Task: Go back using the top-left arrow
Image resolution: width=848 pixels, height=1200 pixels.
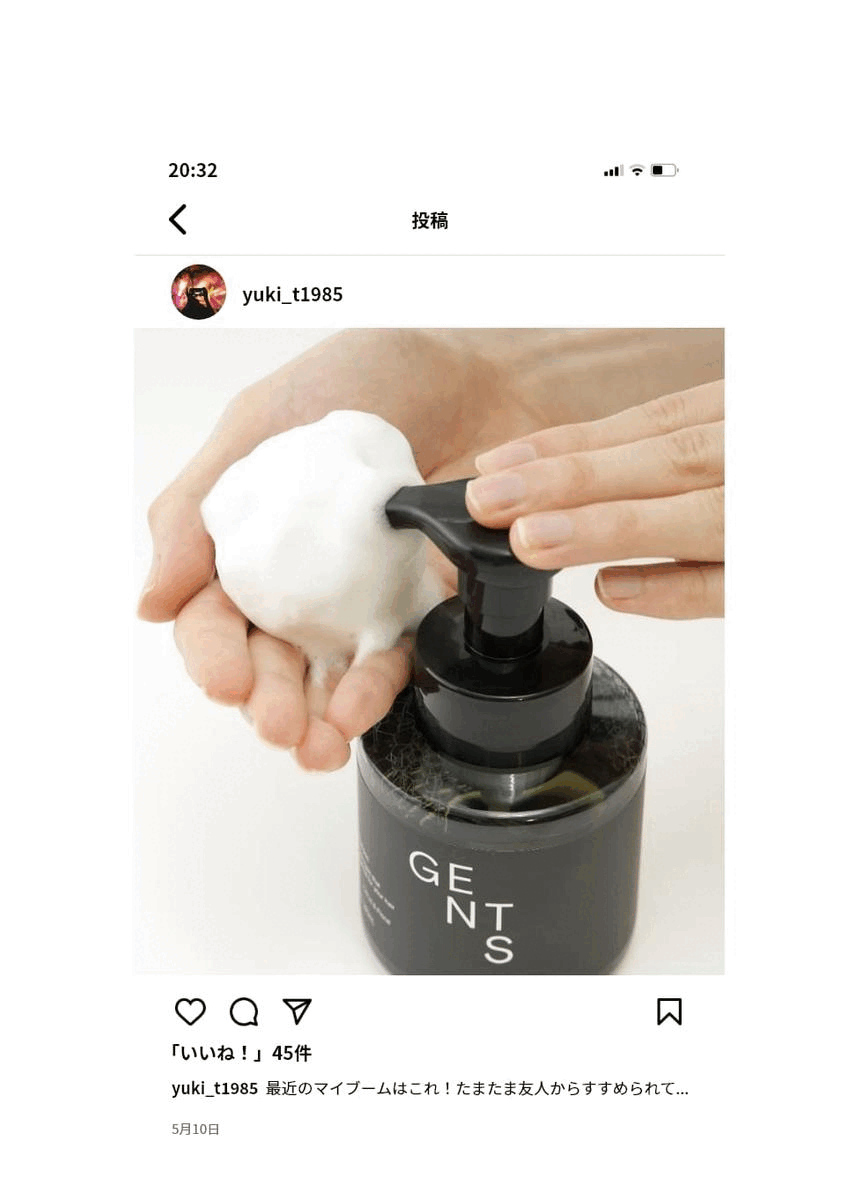Action: [x=178, y=220]
